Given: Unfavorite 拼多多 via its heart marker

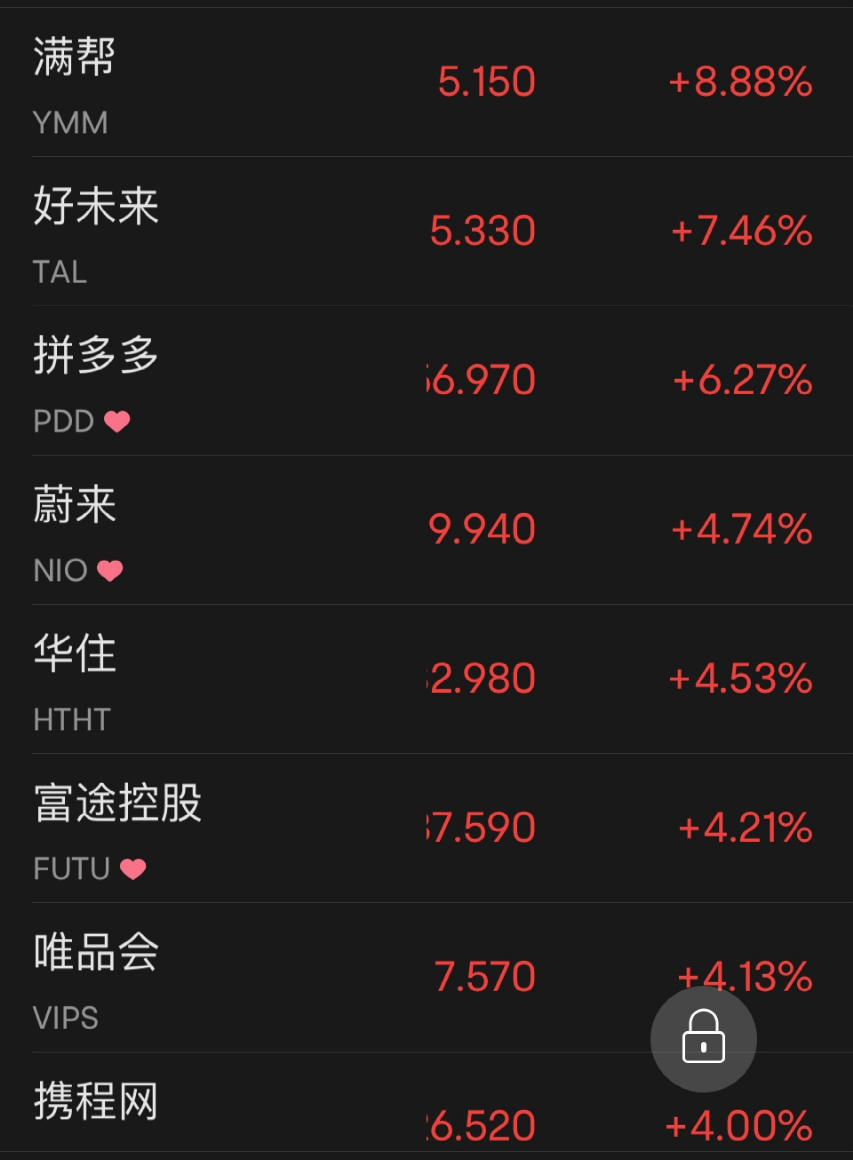Looking at the screenshot, I should (x=118, y=421).
